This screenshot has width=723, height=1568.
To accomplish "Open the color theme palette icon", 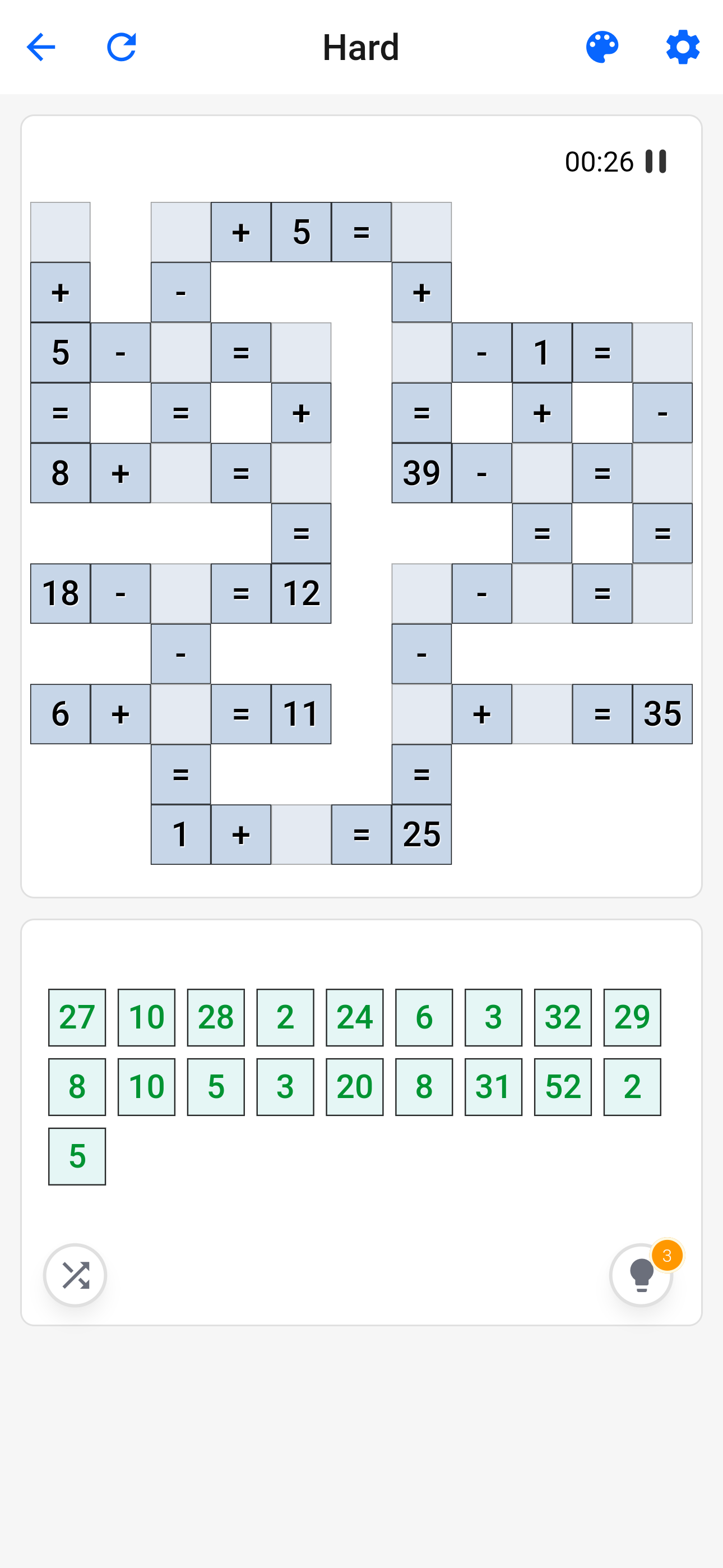I will (602, 47).
